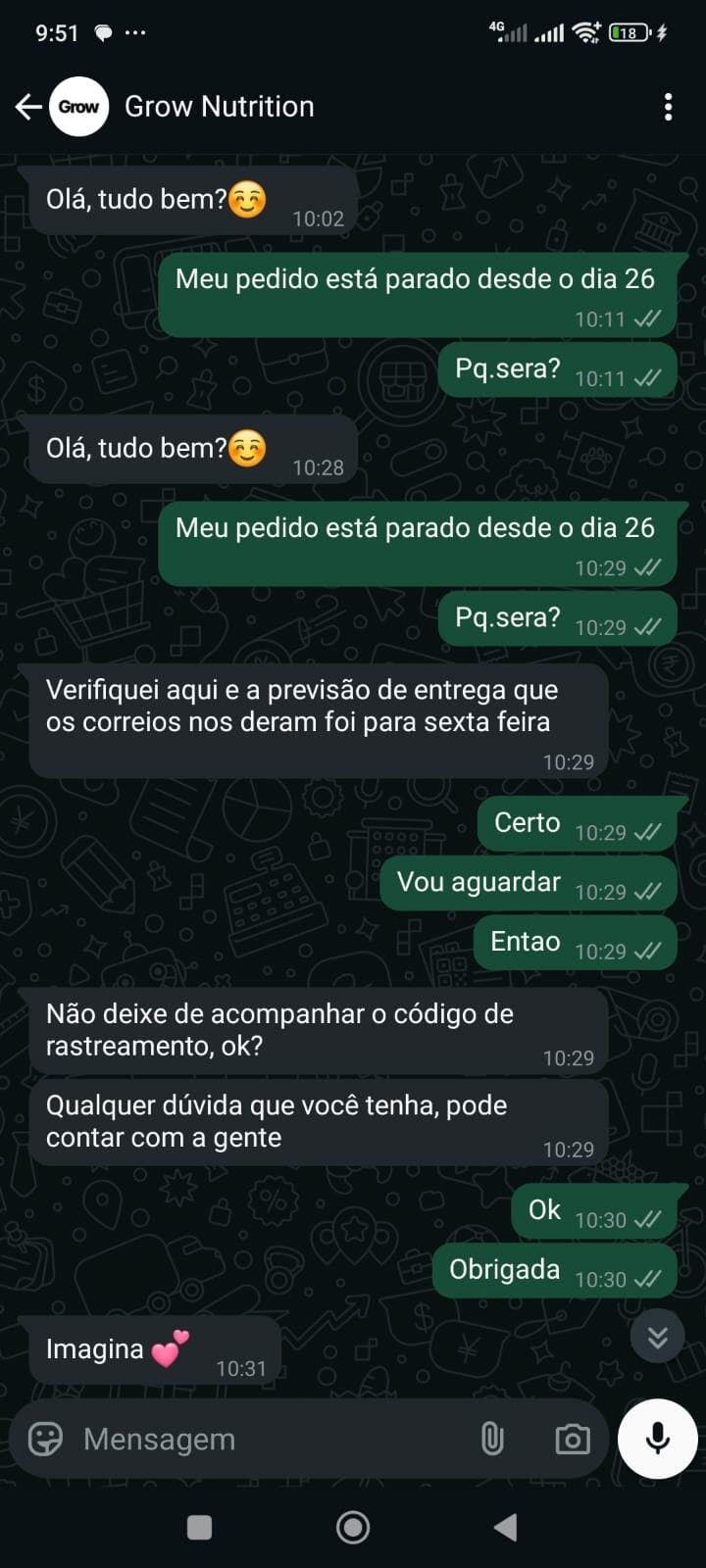This screenshot has height=1568, width=706.
Task: Open the emoji and sticker picker
Action: point(45,1439)
